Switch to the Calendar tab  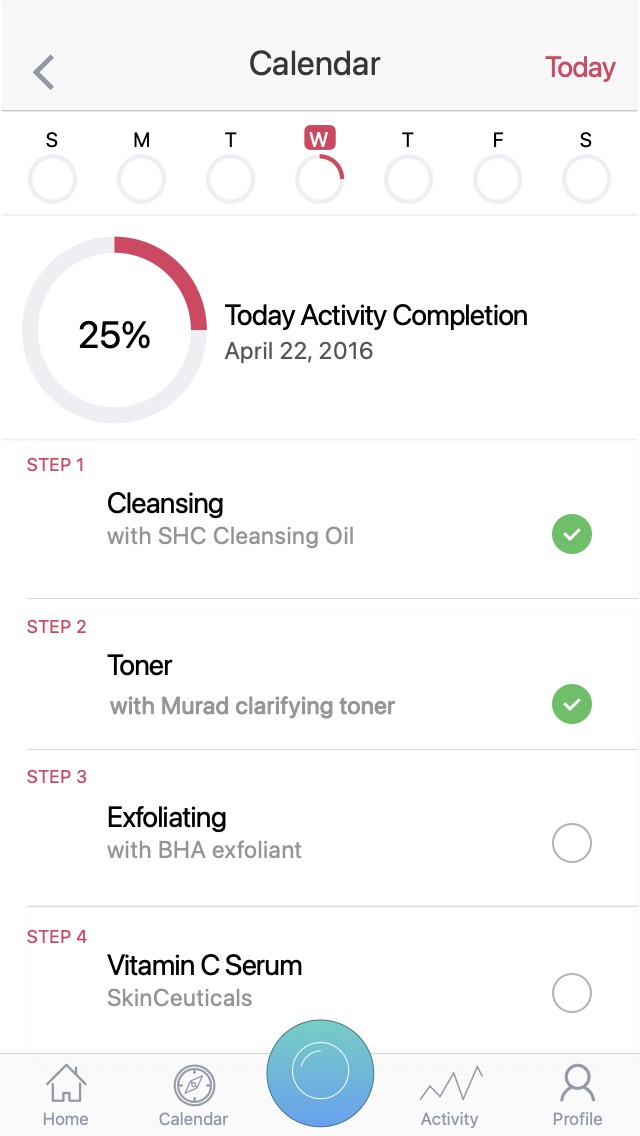tap(194, 1095)
